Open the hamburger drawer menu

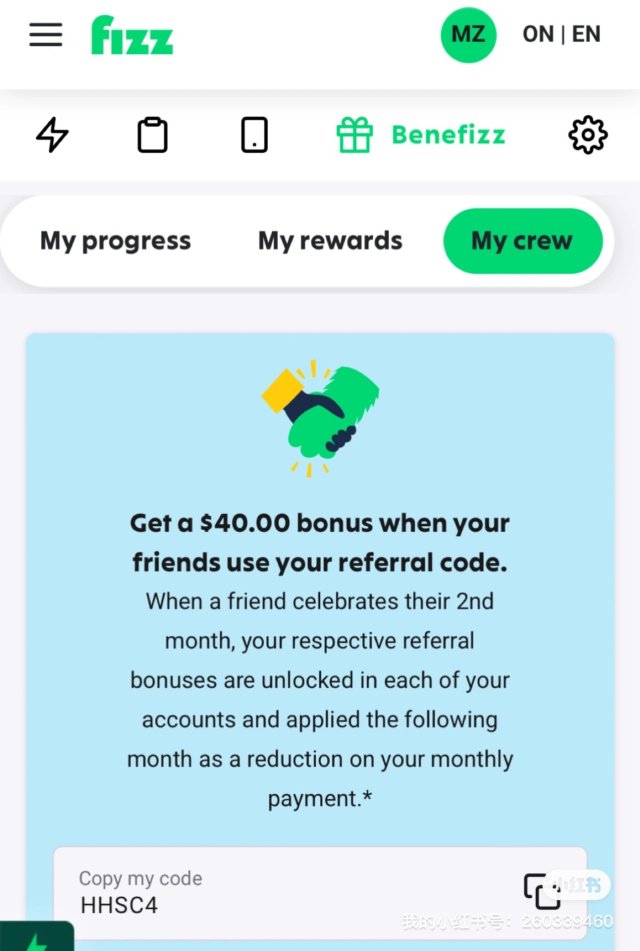[46, 34]
